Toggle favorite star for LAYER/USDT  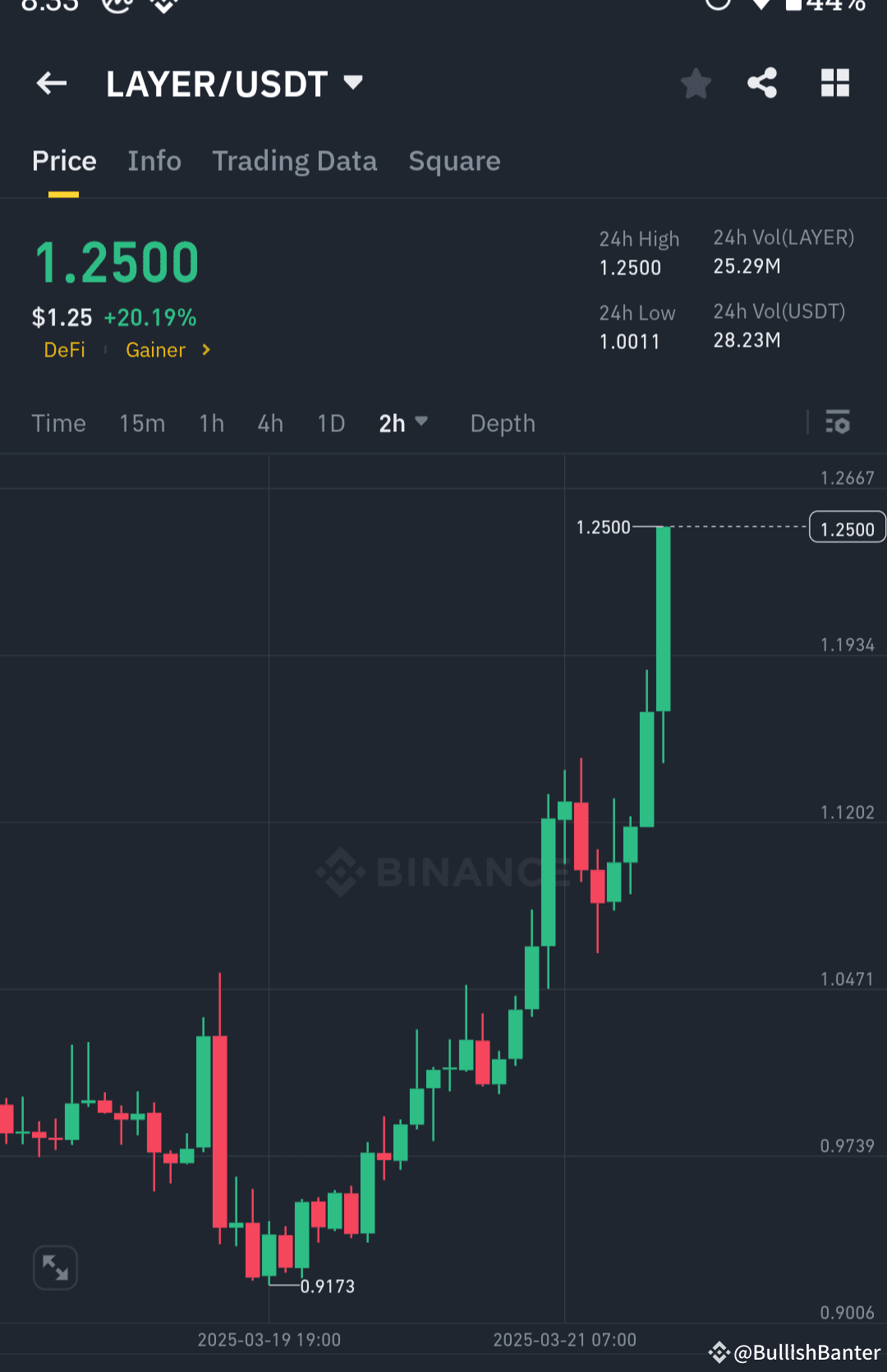click(696, 83)
